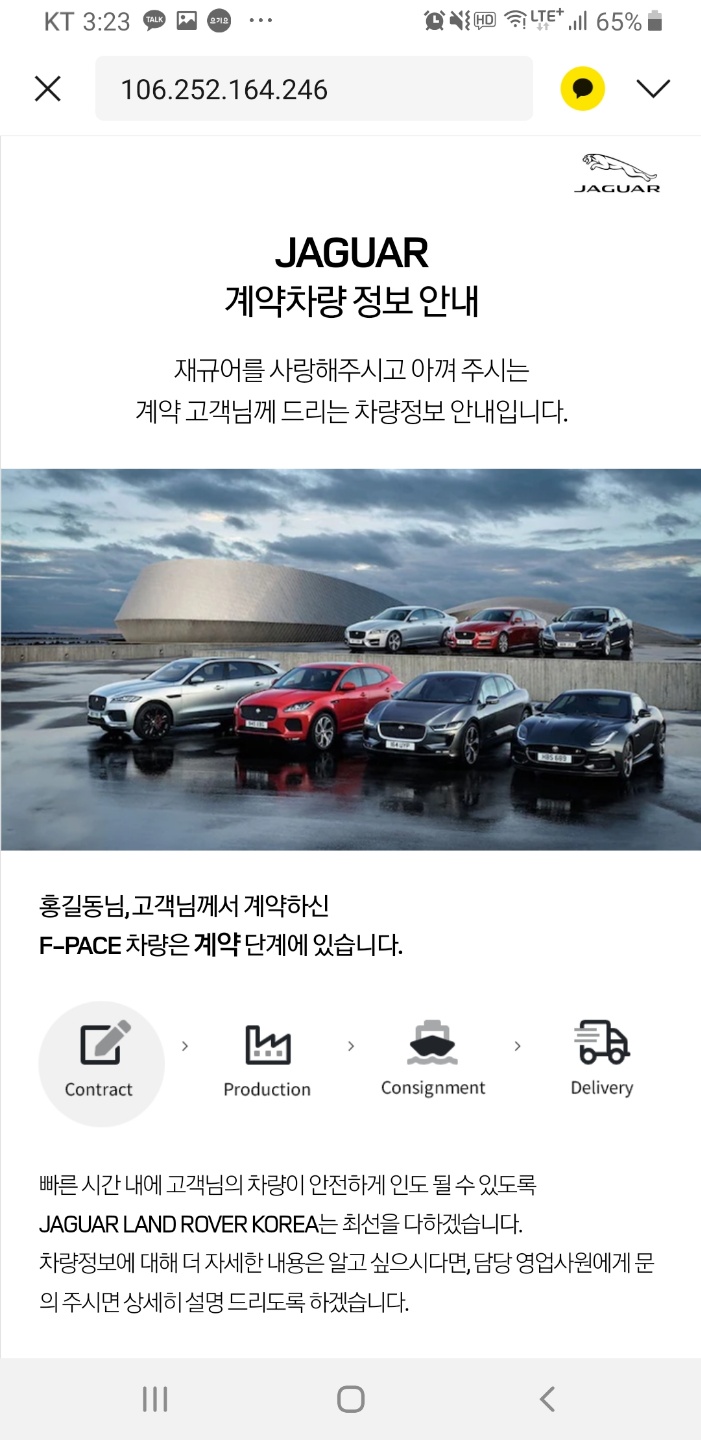This screenshot has width=701, height=1440.
Task: Tap the address bar showing 106.252.164.246
Action: pos(313,89)
